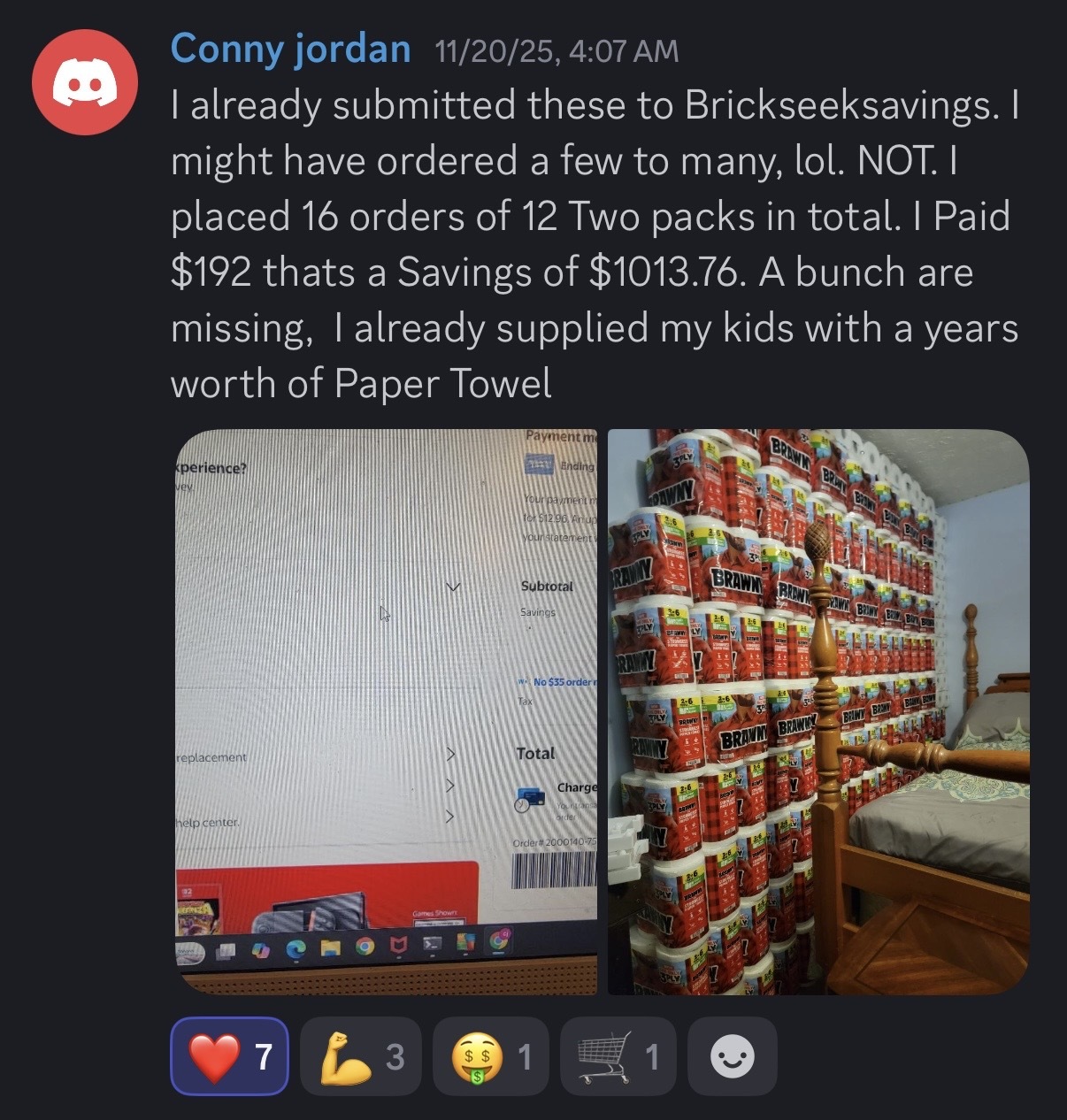The height and width of the screenshot is (1120, 1067).
Task: Open Conny jordan's profile avatar
Action: tap(85, 82)
